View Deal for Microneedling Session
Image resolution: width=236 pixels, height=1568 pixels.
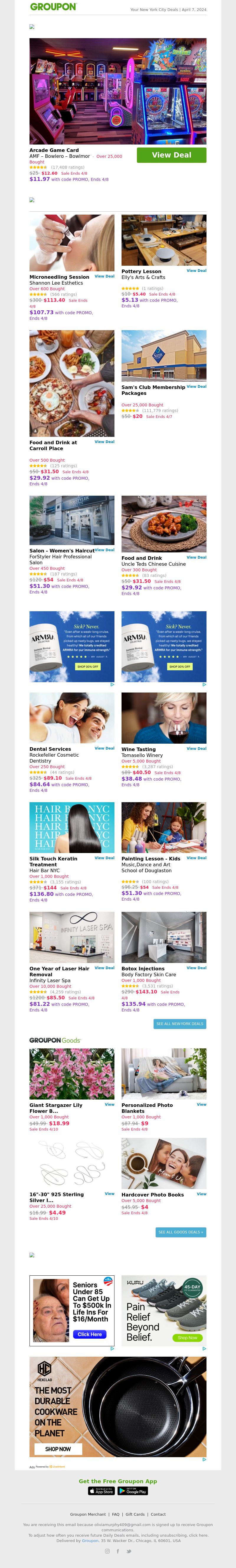(x=104, y=276)
